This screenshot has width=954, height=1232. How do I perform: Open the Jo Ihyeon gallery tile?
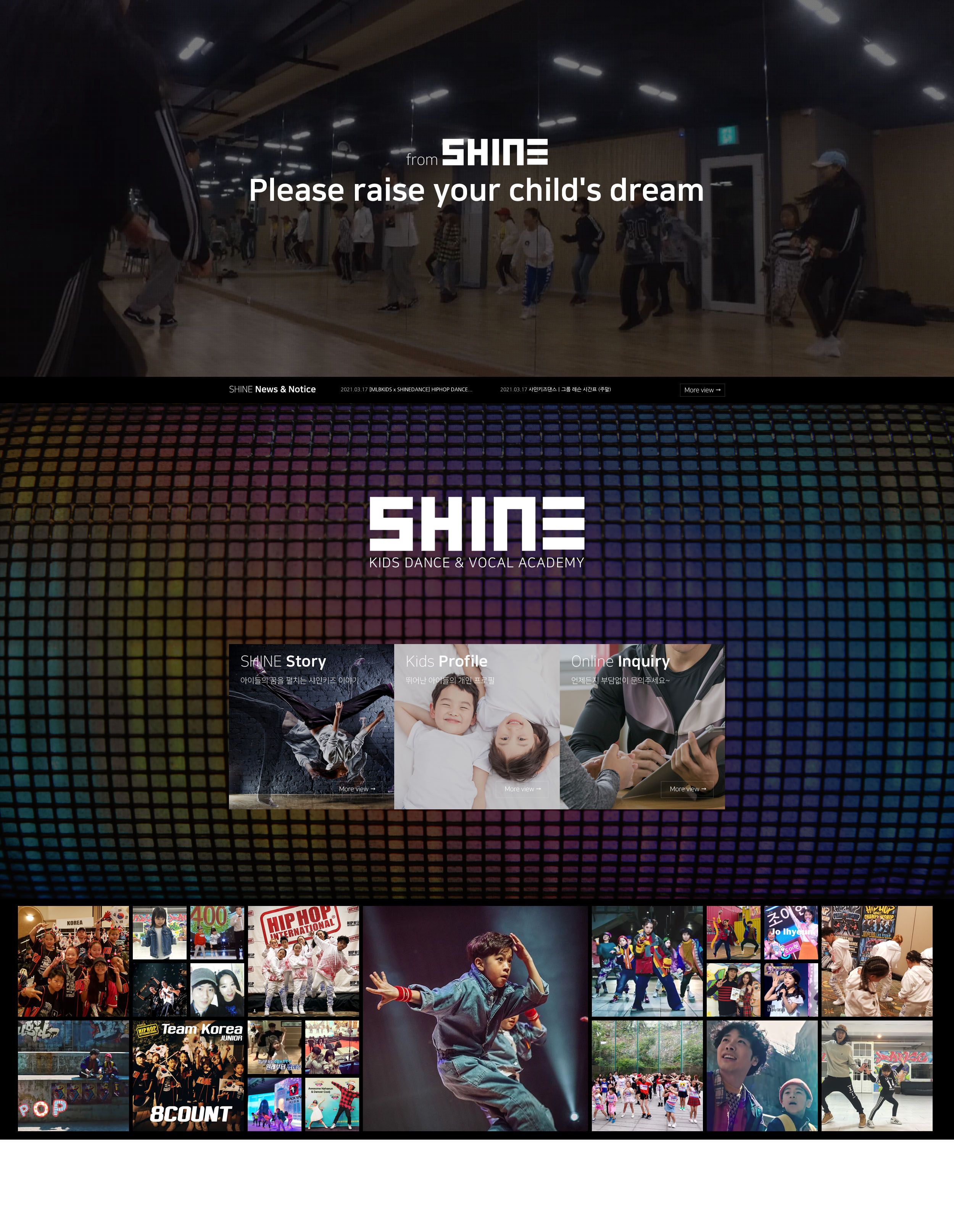(791, 932)
